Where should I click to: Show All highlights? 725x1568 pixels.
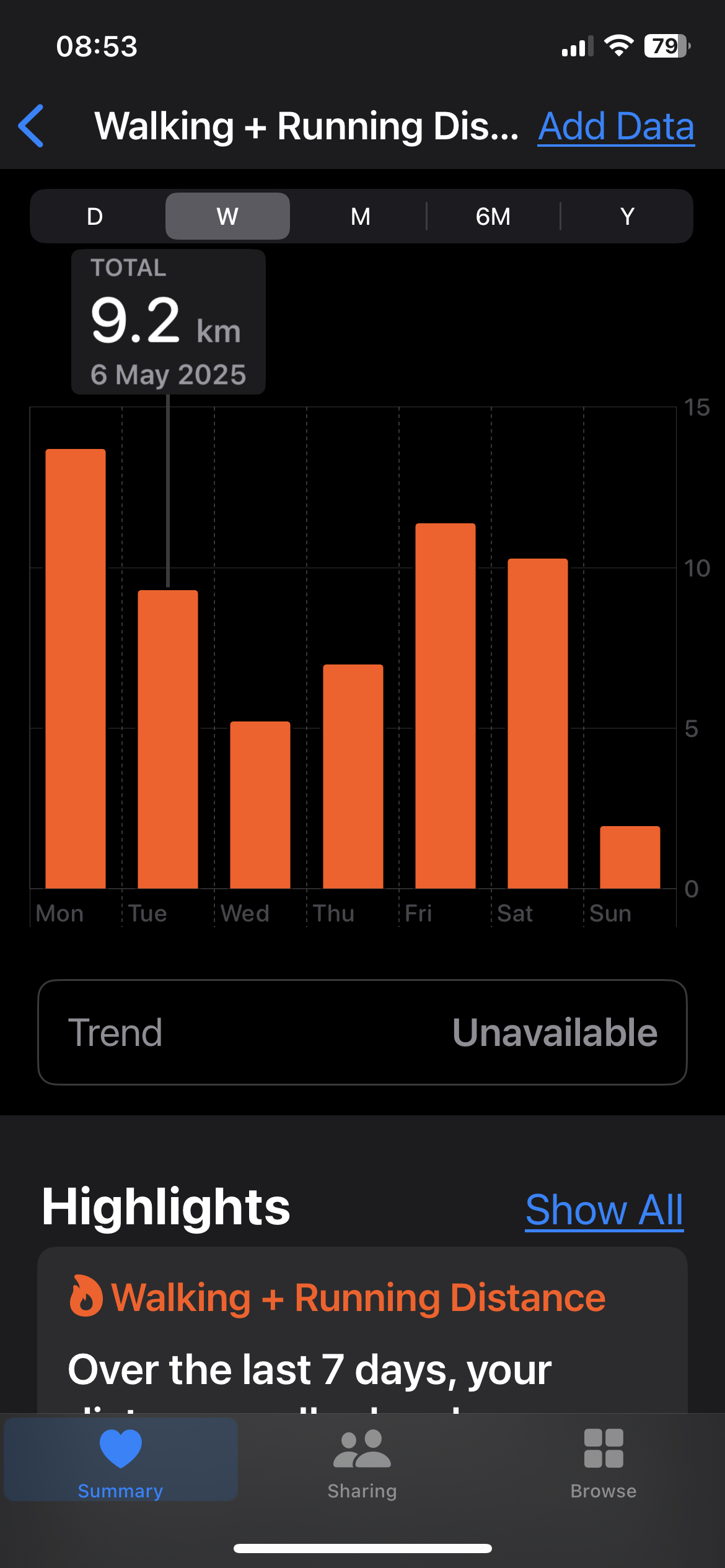tap(604, 1209)
